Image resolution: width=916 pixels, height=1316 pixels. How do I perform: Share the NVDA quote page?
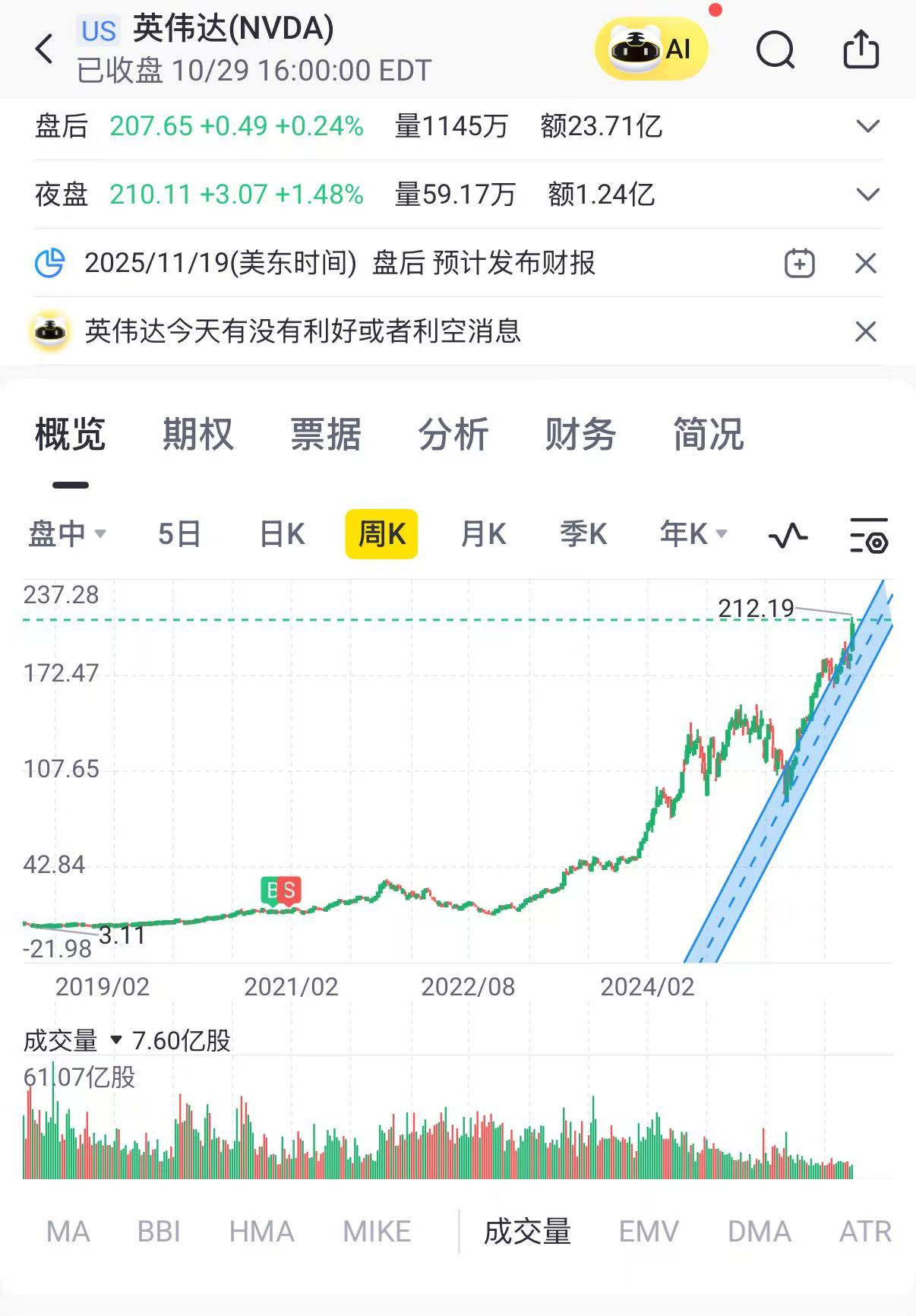pyautogui.click(x=862, y=48)
